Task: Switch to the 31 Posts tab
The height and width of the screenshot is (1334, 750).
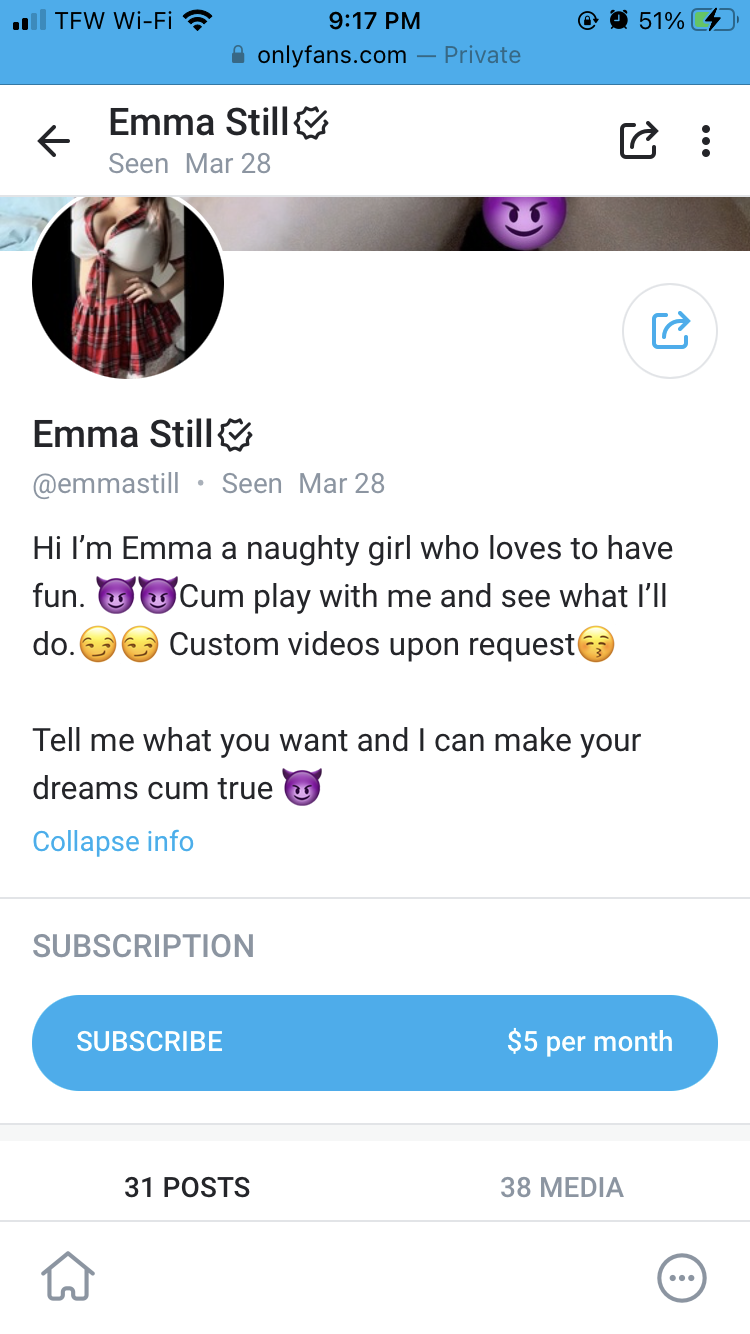Action: 187,1187
